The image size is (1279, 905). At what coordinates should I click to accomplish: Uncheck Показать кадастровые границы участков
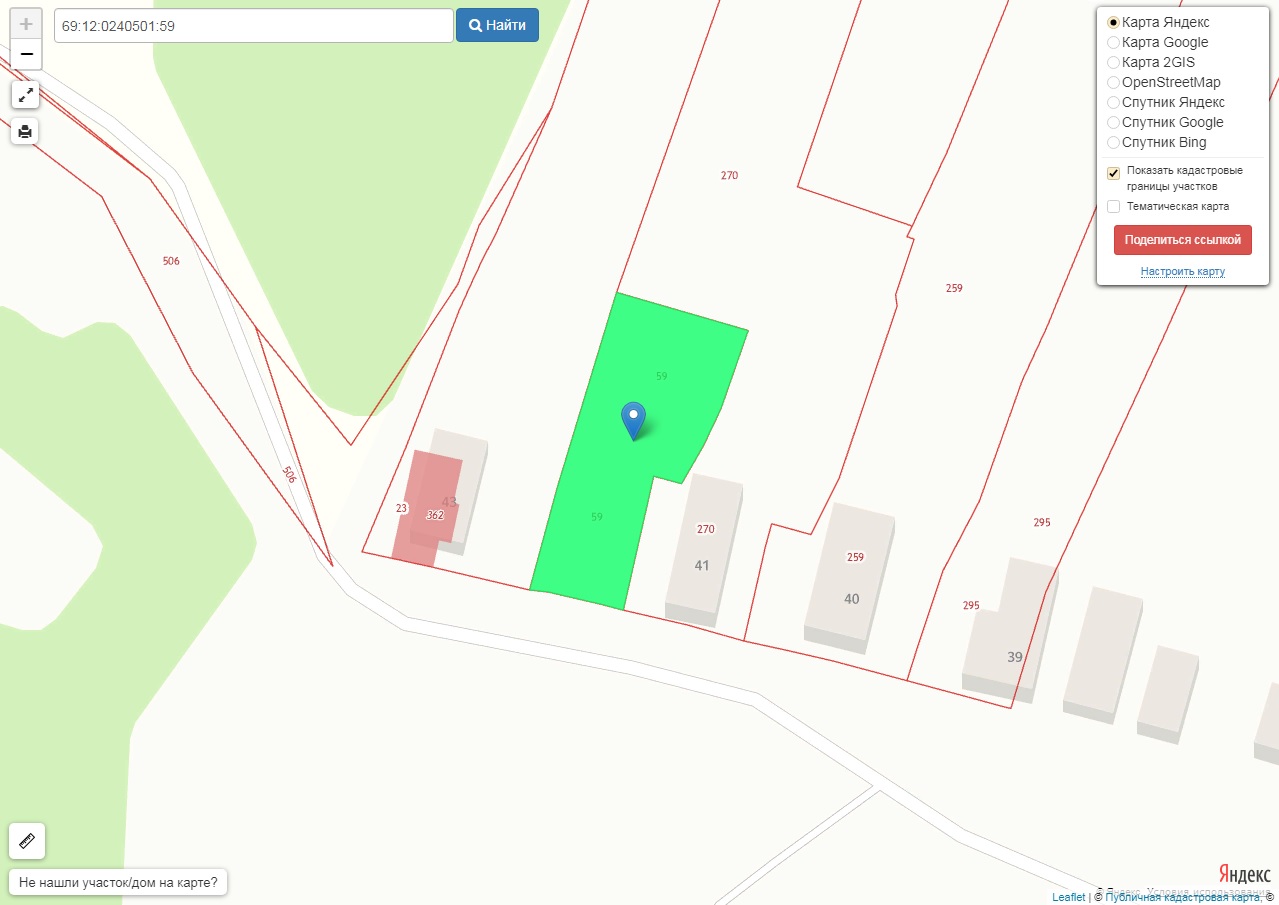tap(1113, 173)
